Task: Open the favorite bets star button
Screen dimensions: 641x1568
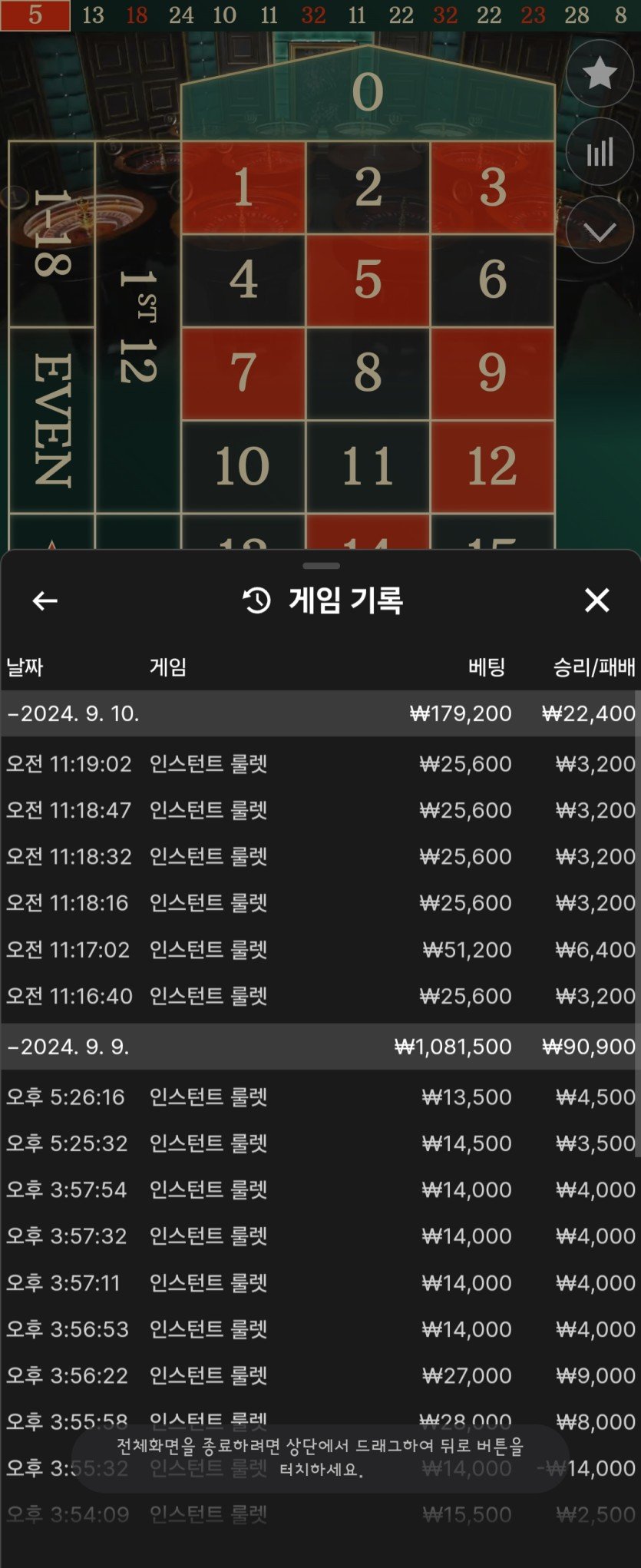Action: 600,74
